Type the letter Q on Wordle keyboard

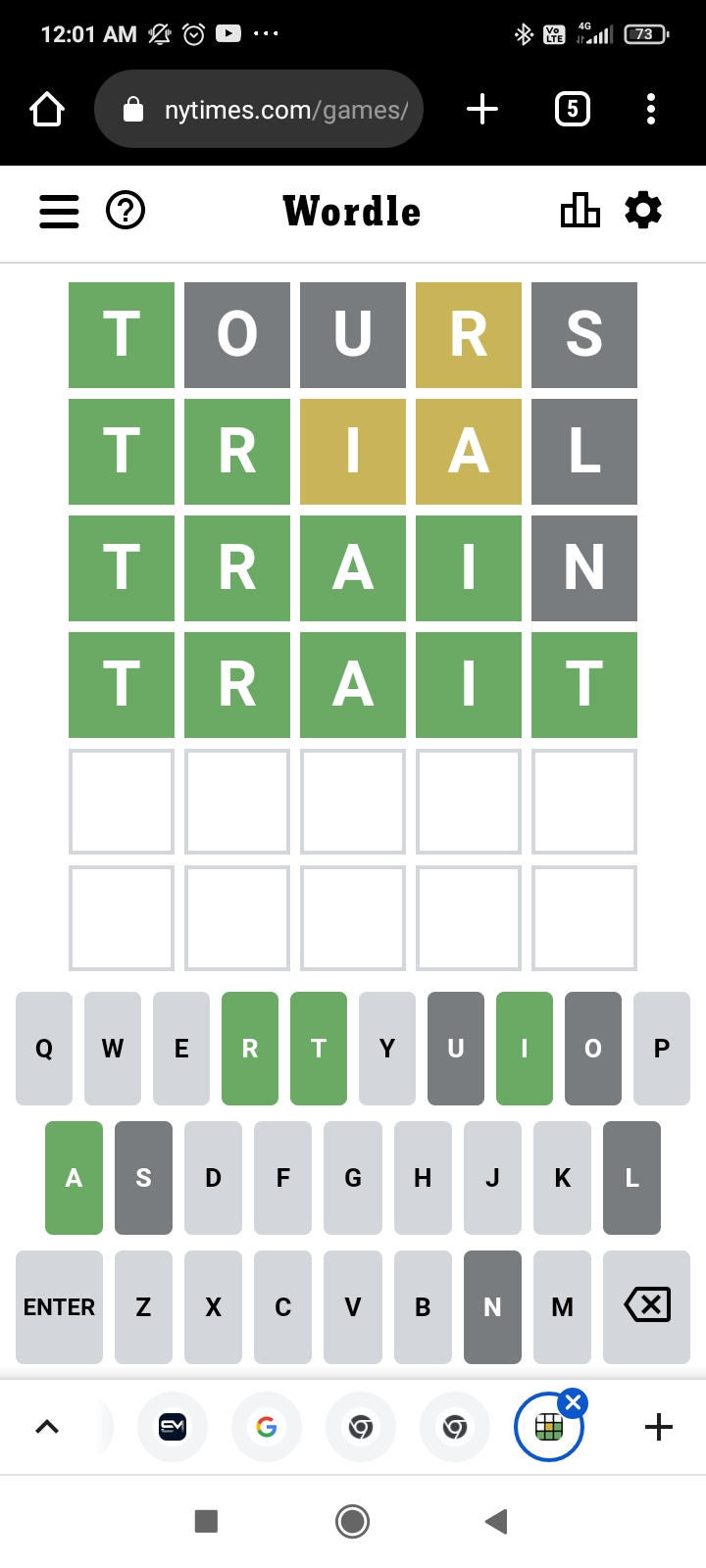tap(44, 1049)
